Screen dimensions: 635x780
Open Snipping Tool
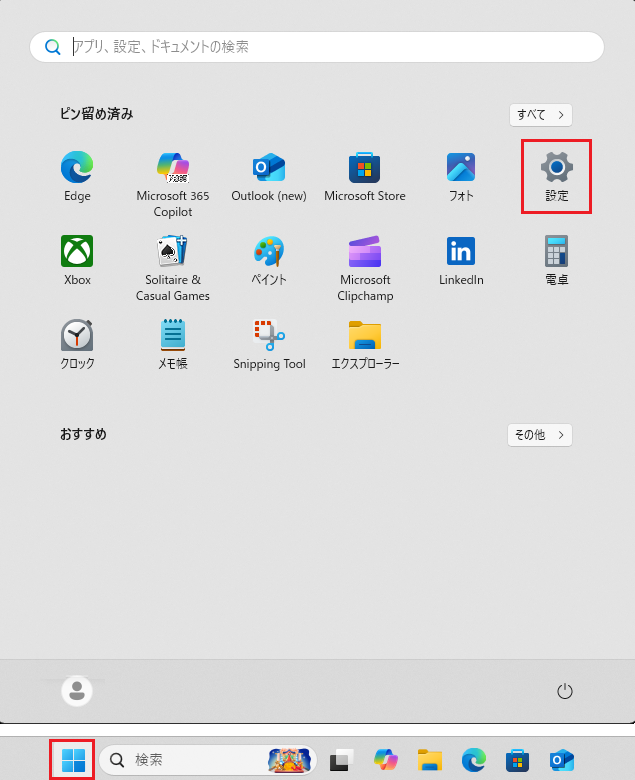(269, 344)
